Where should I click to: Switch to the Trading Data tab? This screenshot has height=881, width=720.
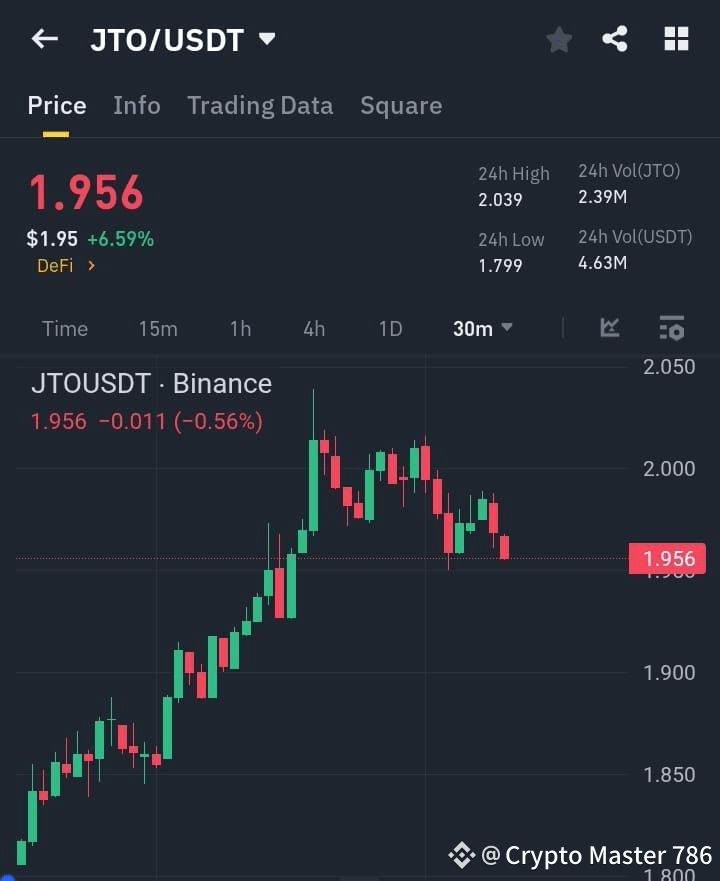coord(260,105)
